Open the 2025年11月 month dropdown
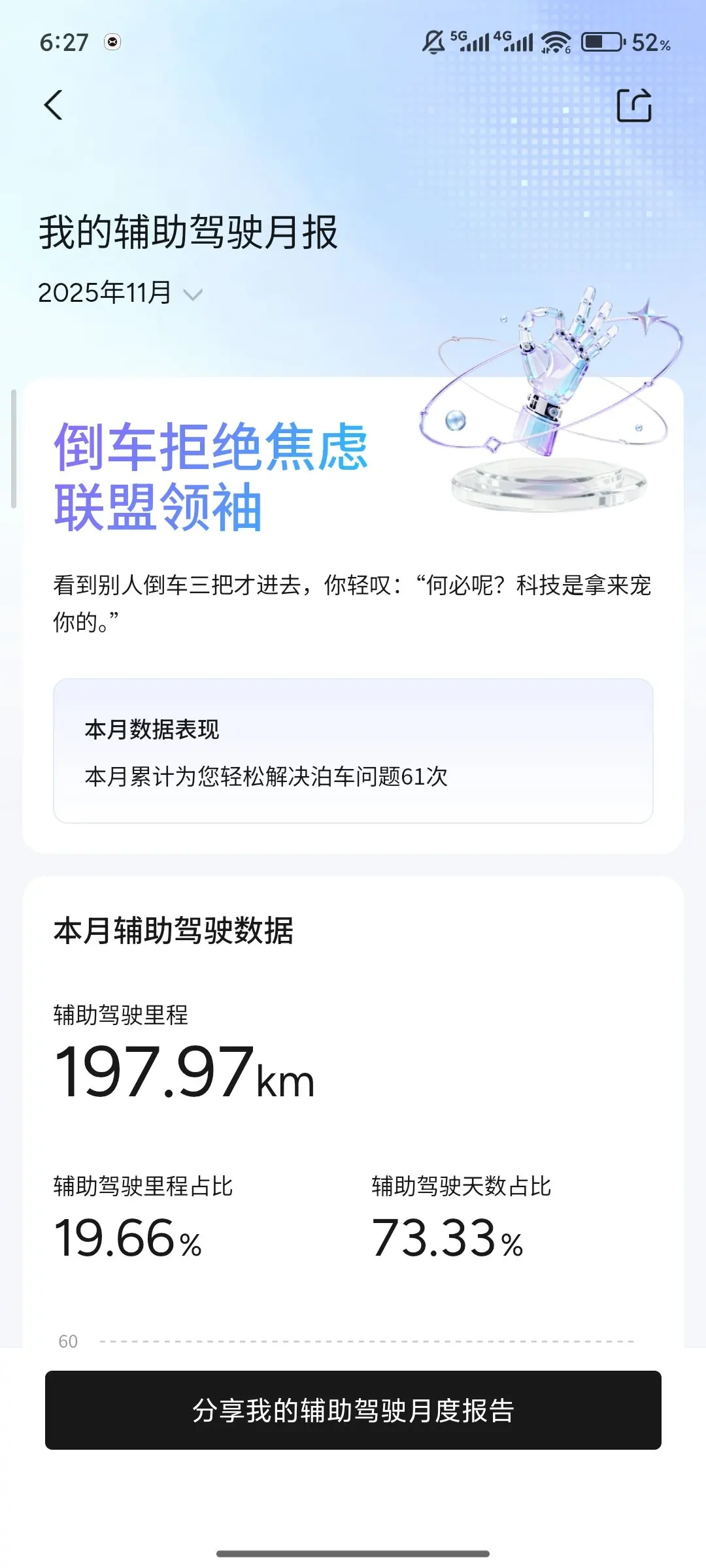The width and height of the screenshot is (706, 1568). 120,293
